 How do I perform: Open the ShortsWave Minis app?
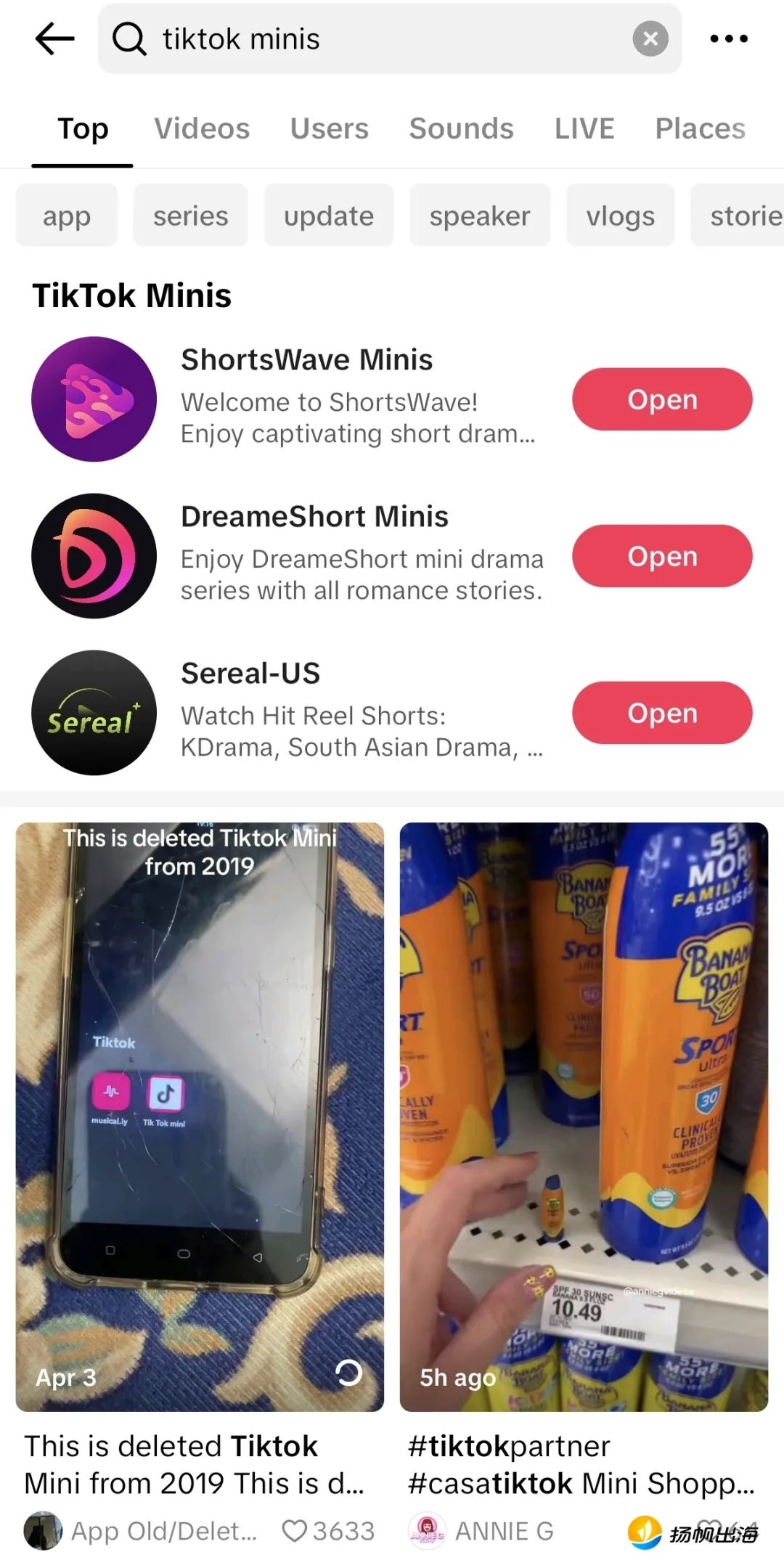tap(661, 399)
